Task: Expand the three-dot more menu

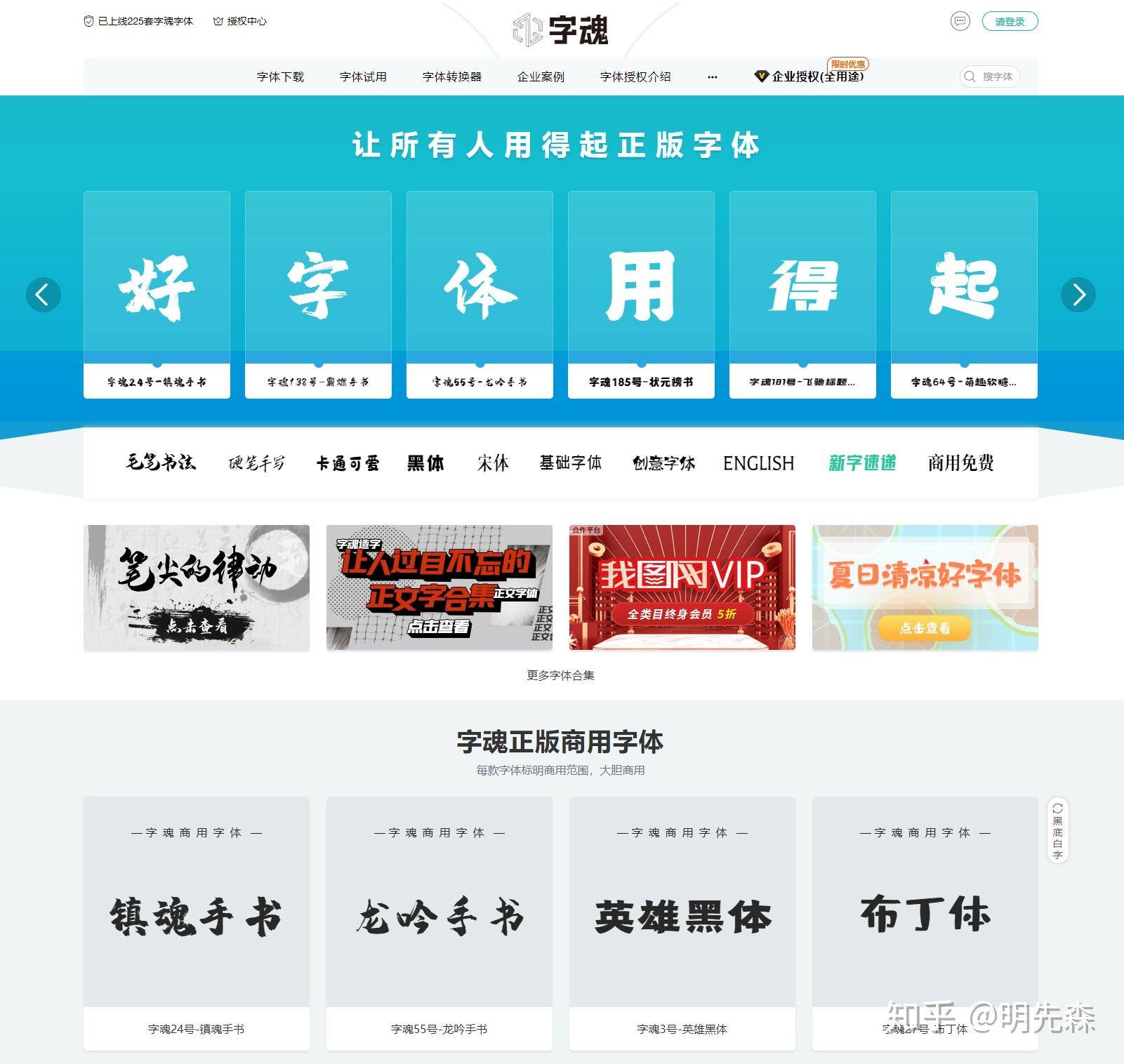Action: [x=712, y=77]
